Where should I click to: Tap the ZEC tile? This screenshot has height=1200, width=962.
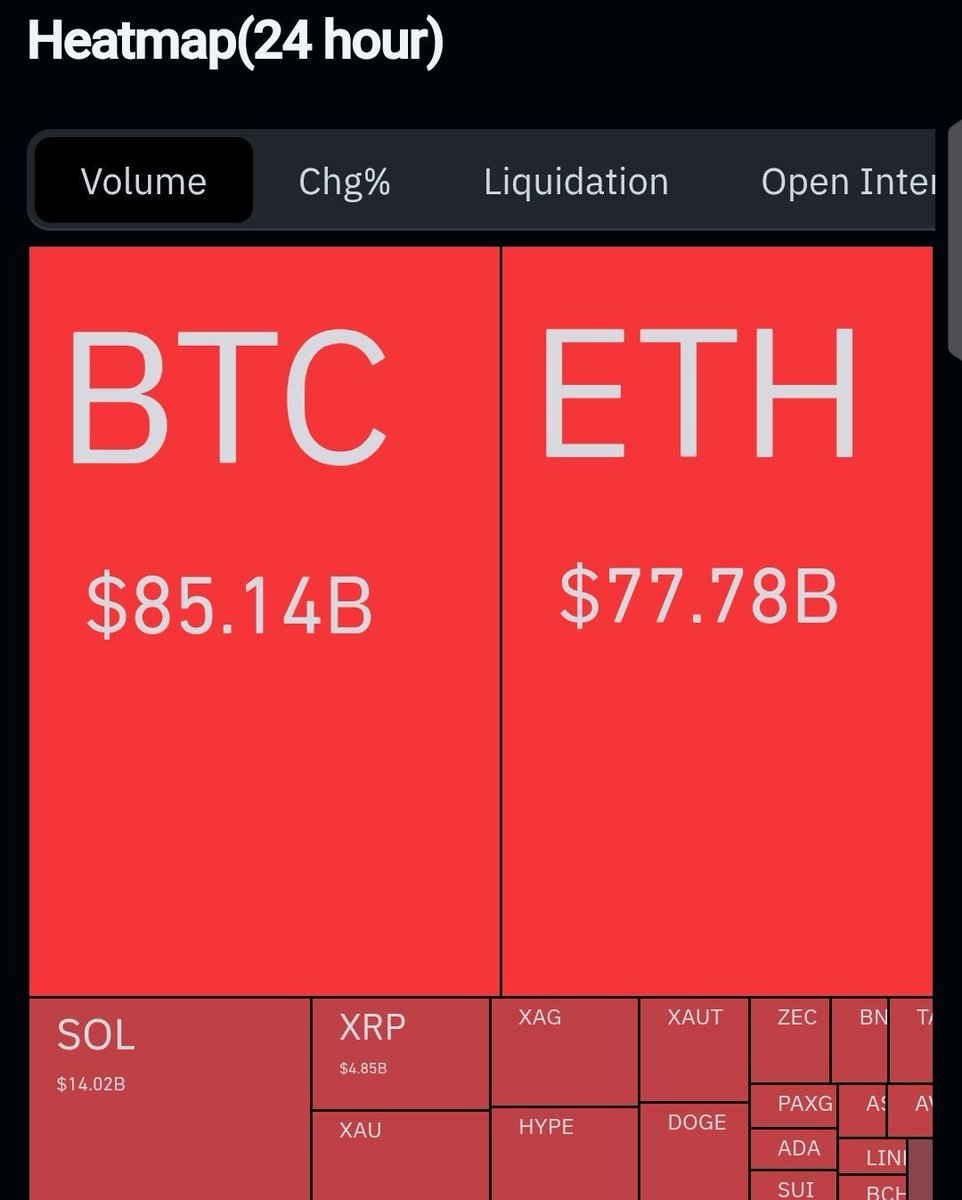point(790,1040)
